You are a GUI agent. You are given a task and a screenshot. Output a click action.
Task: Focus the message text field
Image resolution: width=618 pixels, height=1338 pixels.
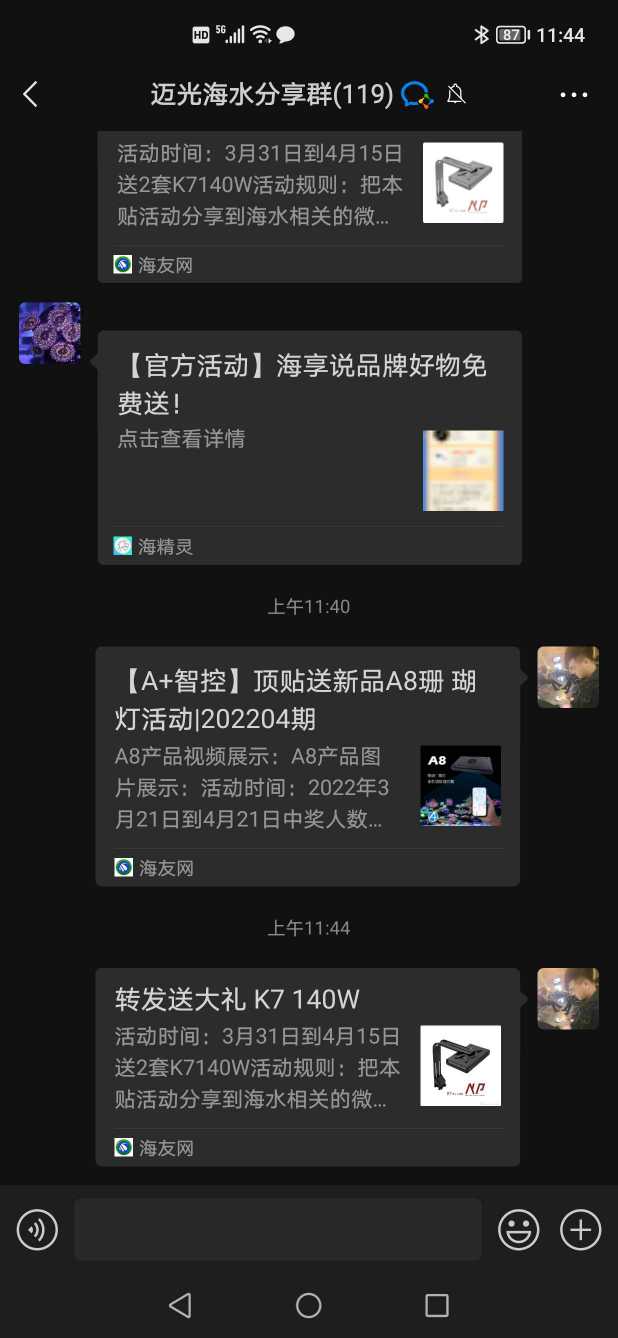tap(278, 1229)
